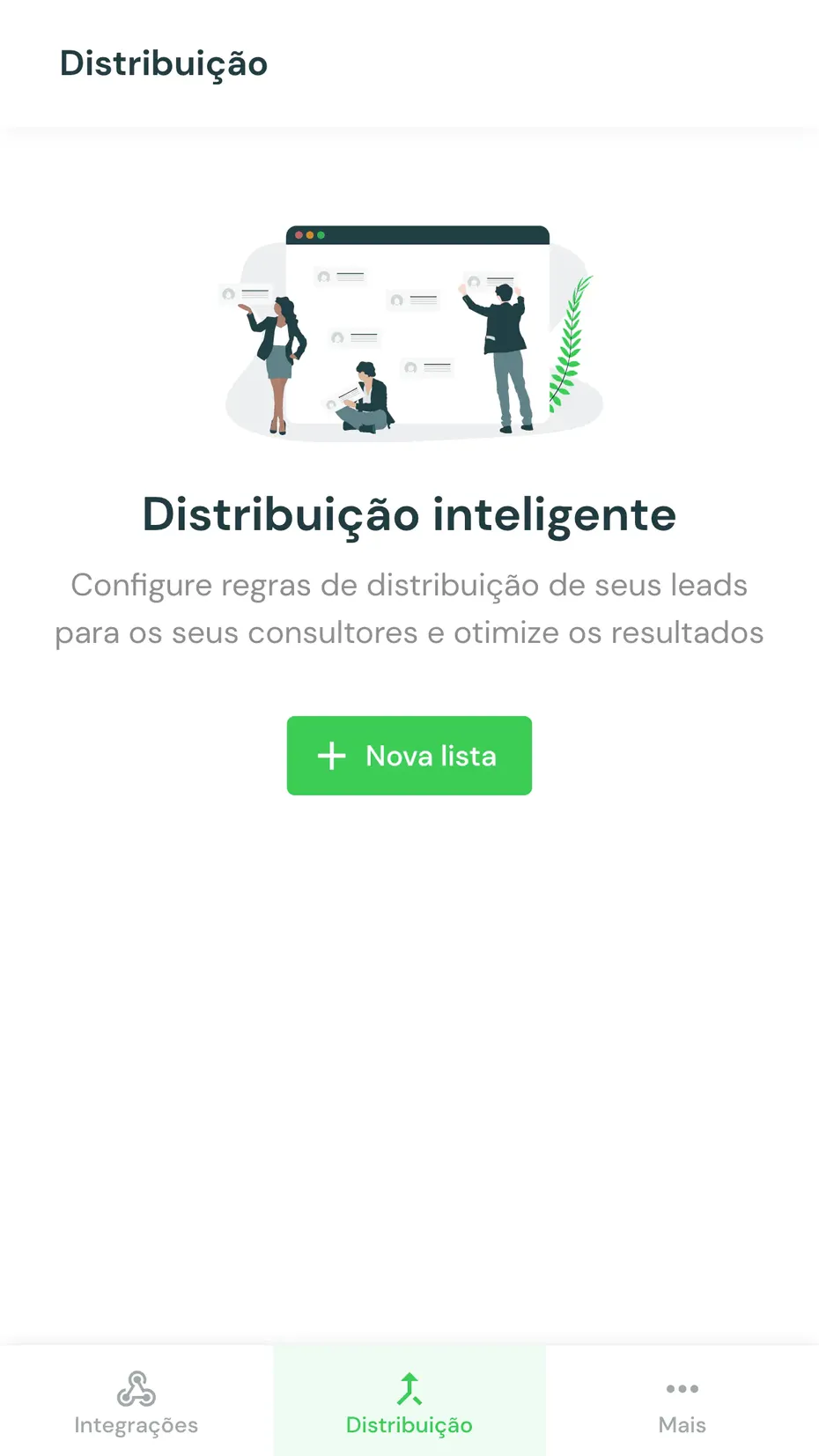
Task: Switch to the Mais tab
Action: [x=682, y=1401]
